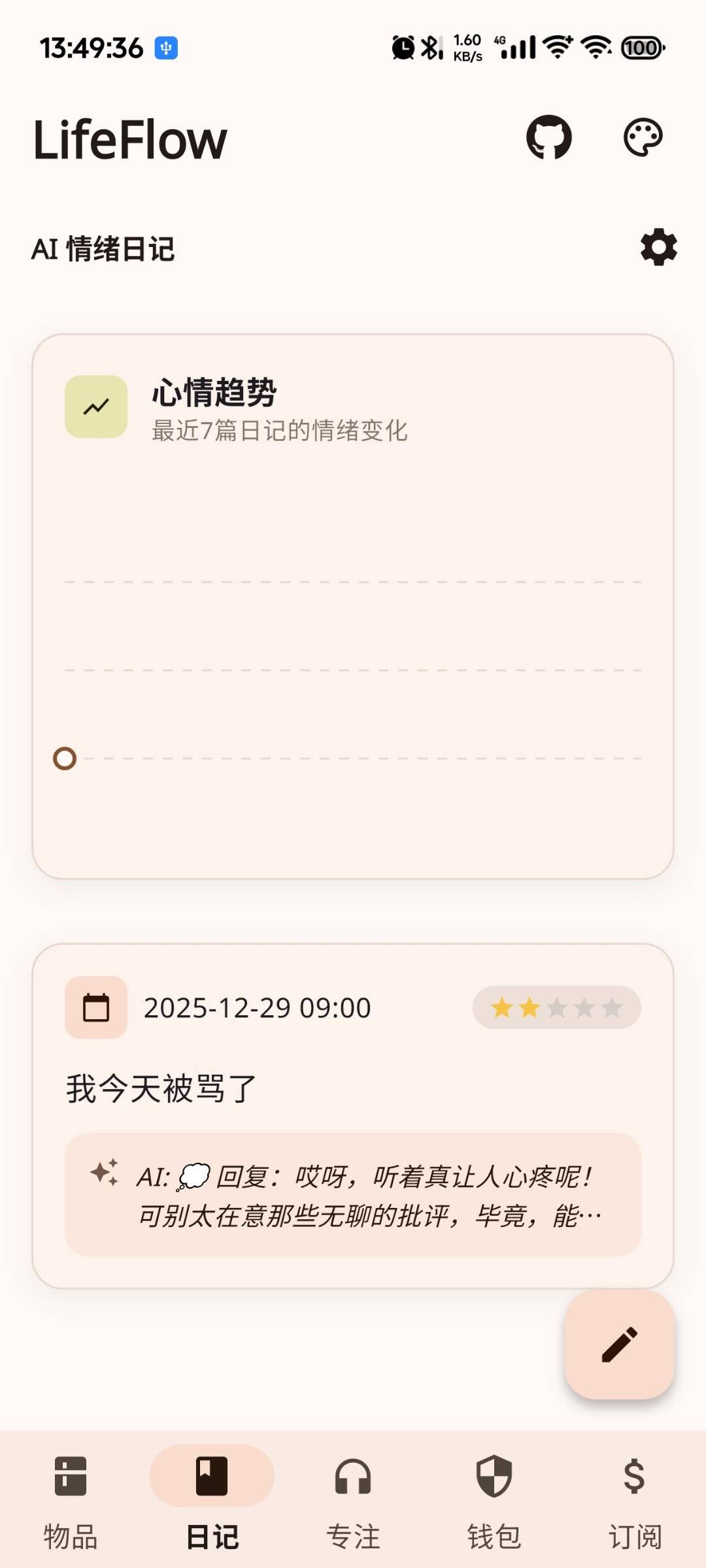706x1568 pixels.
Task: Open the theme palette icon
Action: coord(643,137)
